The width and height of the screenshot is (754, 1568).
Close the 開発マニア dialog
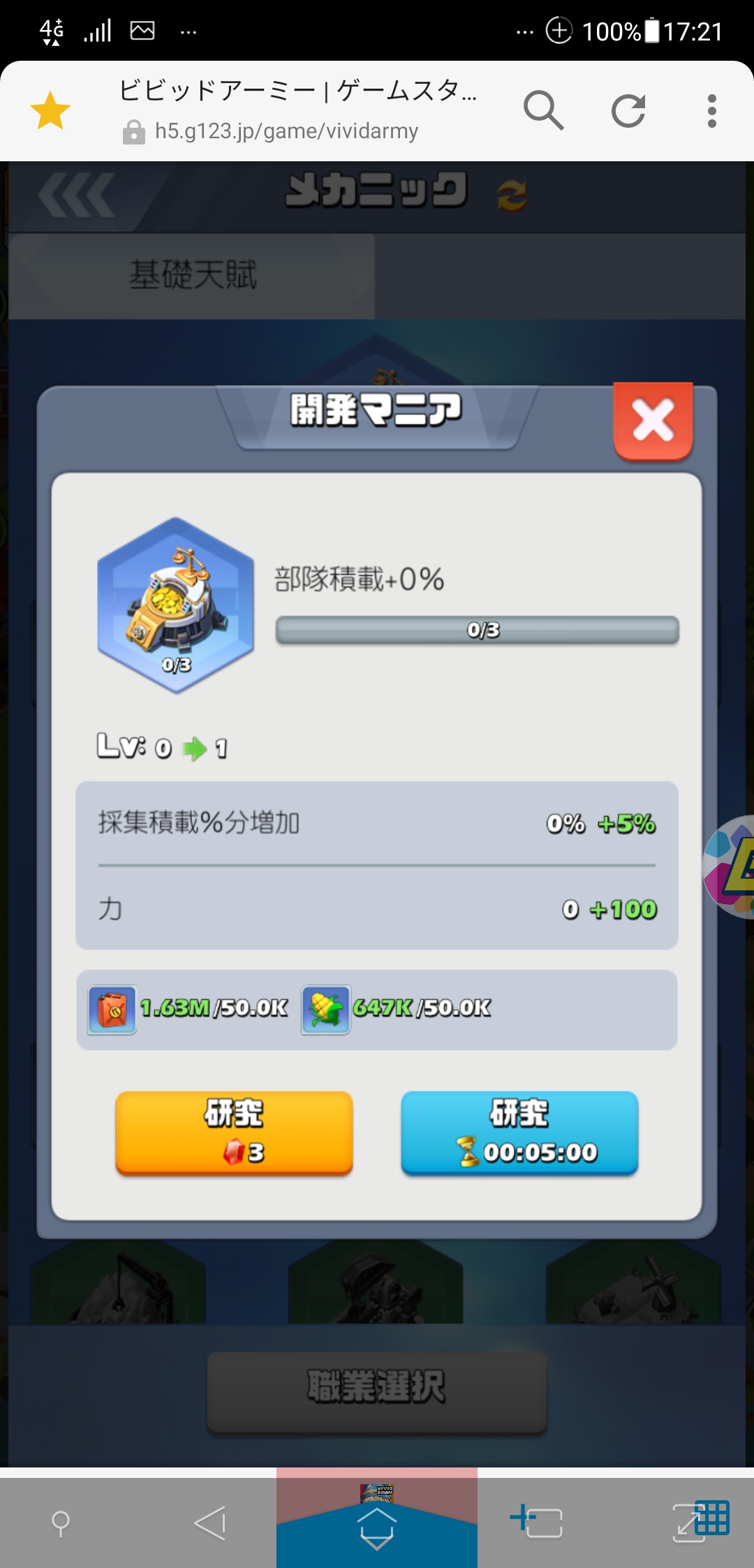tap(653, 421)
